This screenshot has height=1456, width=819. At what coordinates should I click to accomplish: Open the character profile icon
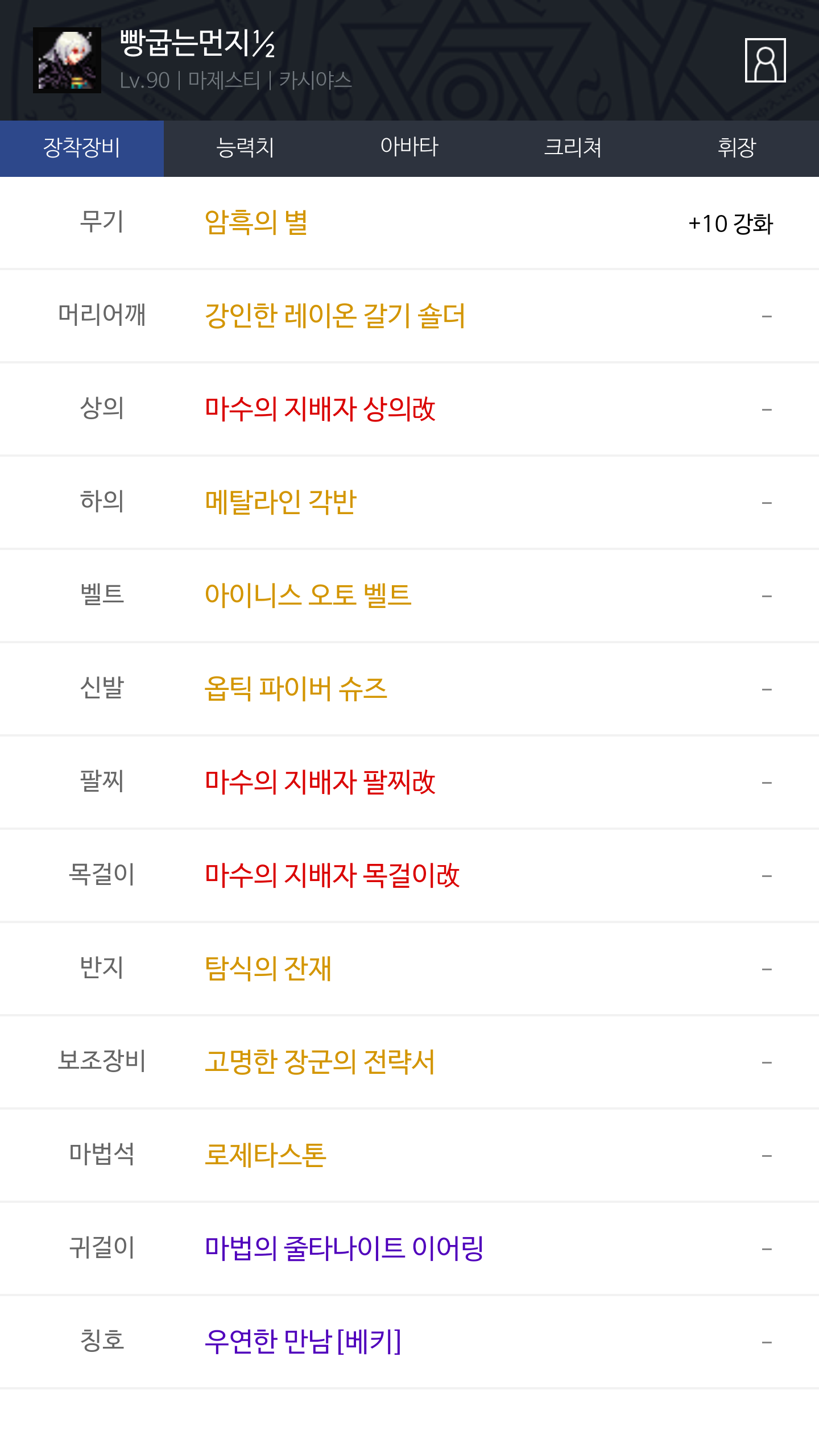[765, 60]
